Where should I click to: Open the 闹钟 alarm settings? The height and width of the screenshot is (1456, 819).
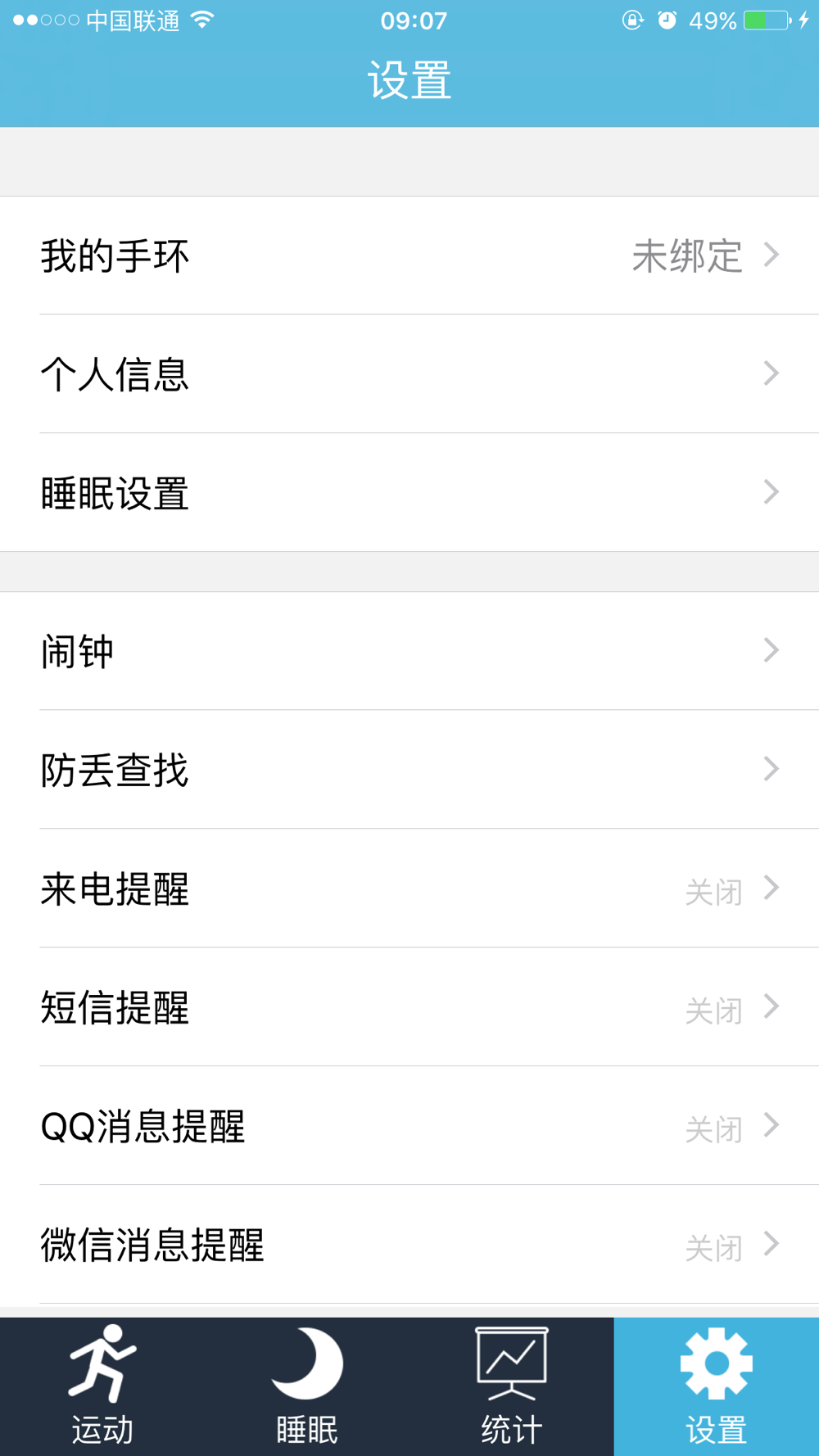pyautogui.click(x=409, y=651)
